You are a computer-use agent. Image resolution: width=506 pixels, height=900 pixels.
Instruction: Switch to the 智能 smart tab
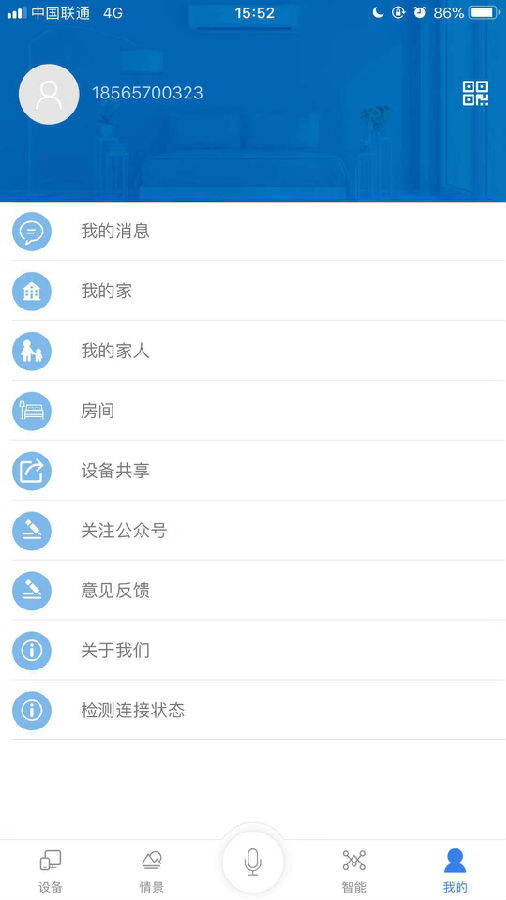(x=354, y=871)
